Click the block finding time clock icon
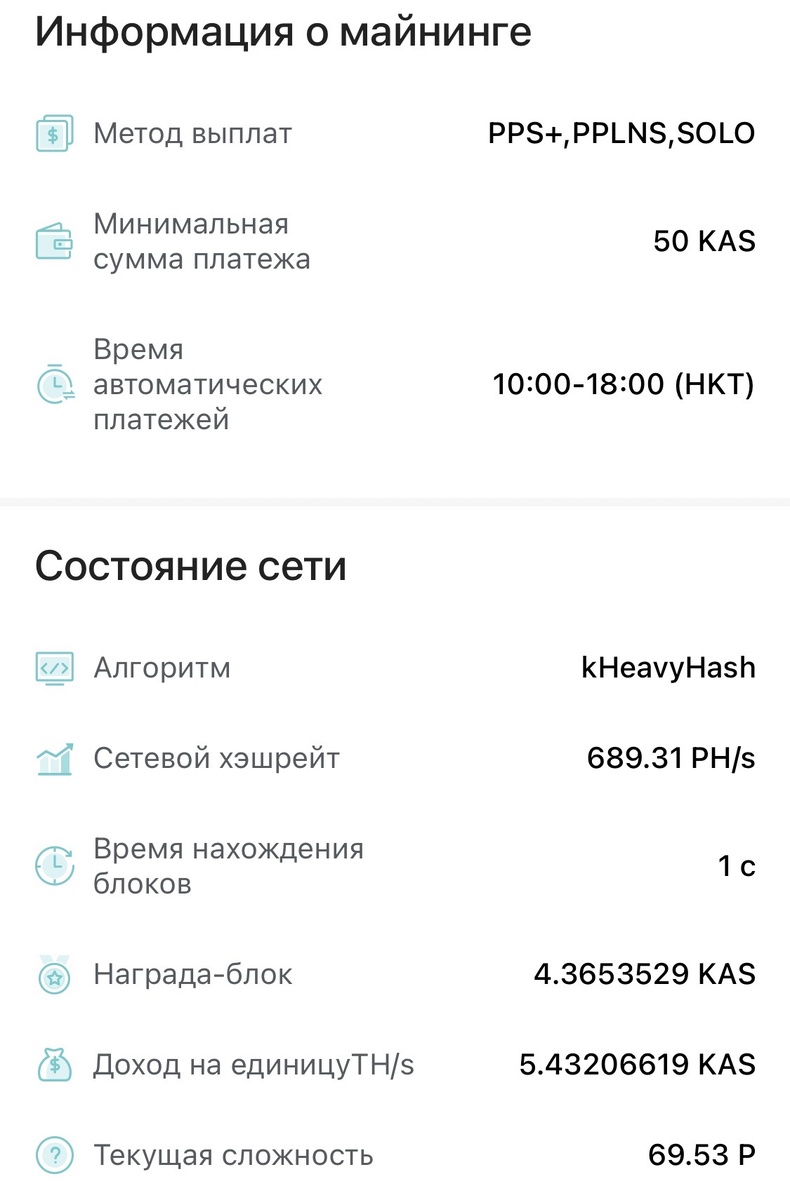 [x=54, y=866]
